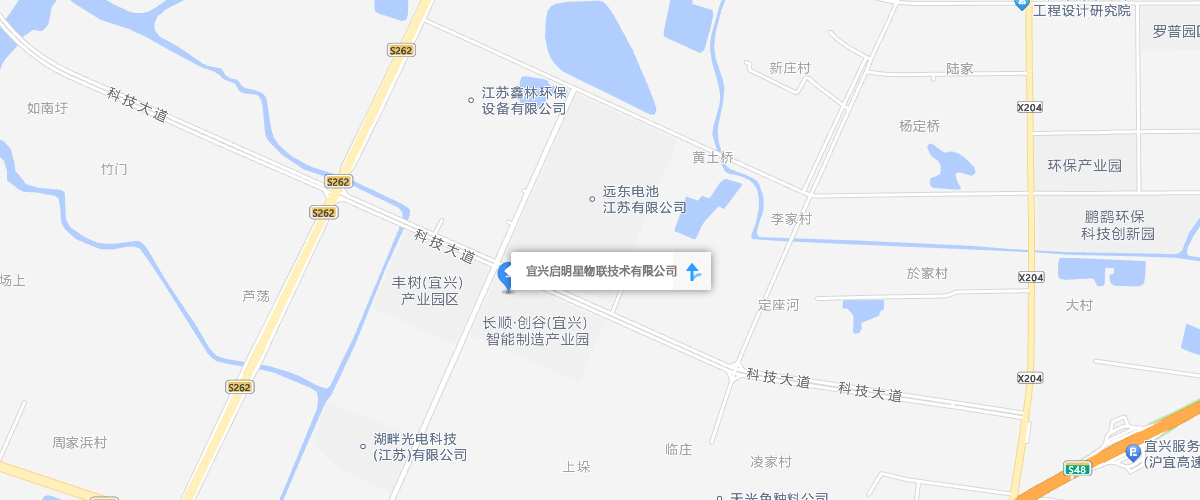Screen dimensions: 1200x500
Task: Tap the 远东电池江苏有限公司 map point
Action: (x=591, y=198)
